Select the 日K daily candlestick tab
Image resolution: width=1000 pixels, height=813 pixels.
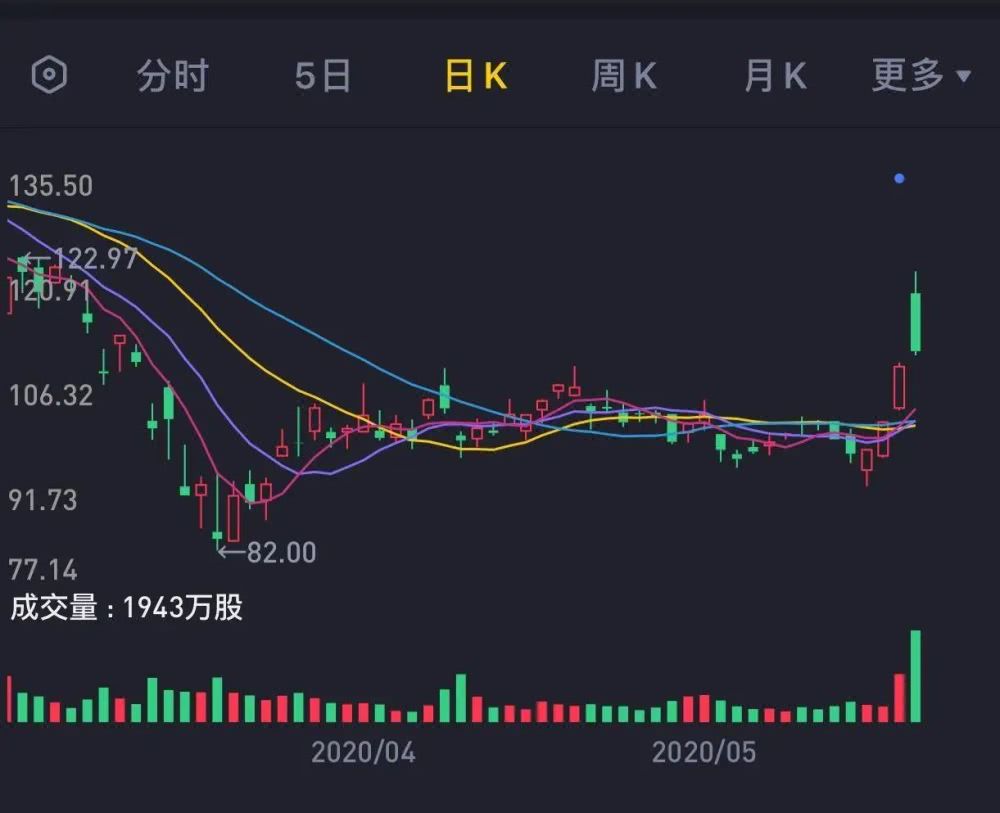pyautogui.click(x=476, y=76)
